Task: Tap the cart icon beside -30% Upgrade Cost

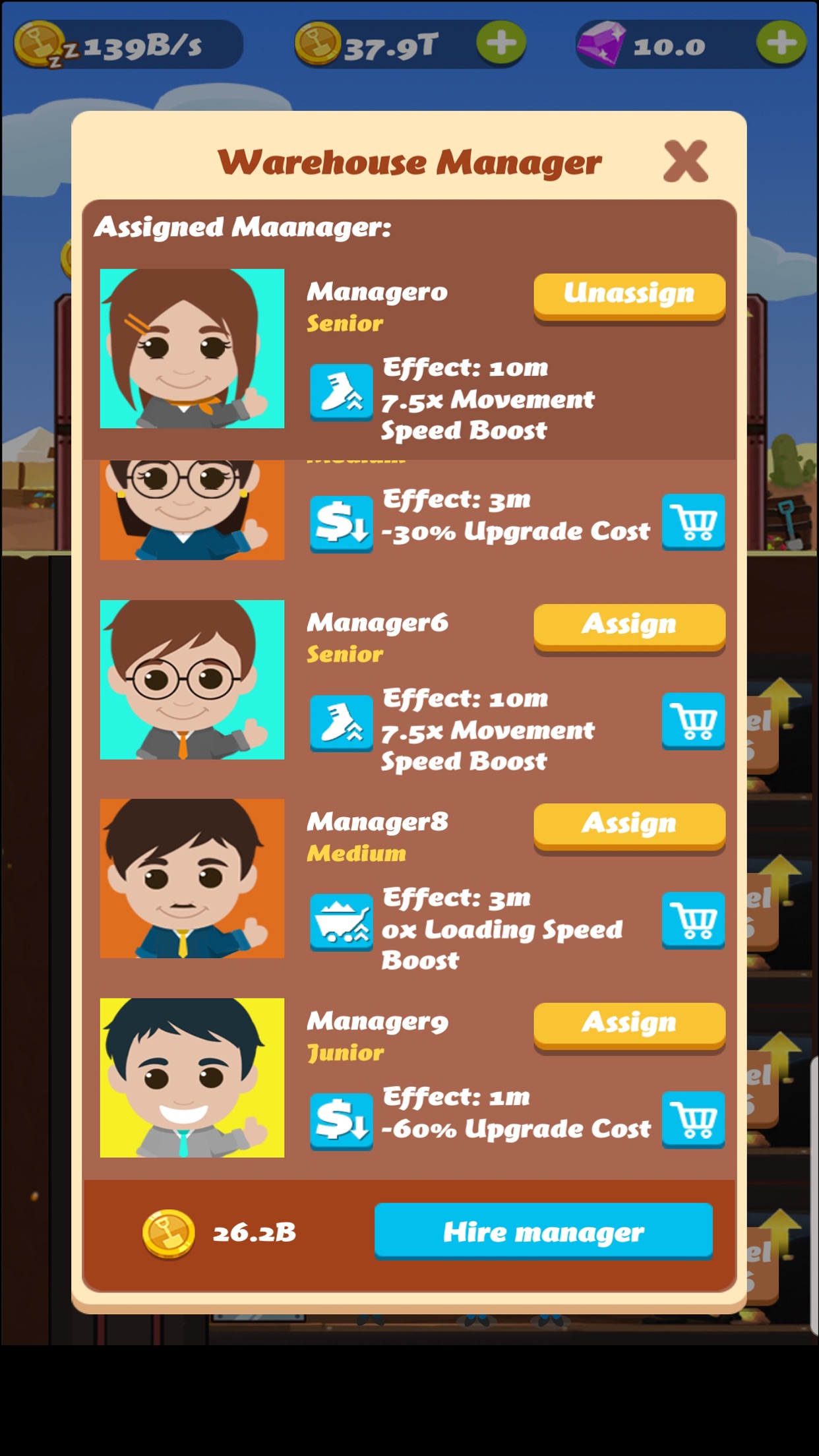Action: pos(693,522)
